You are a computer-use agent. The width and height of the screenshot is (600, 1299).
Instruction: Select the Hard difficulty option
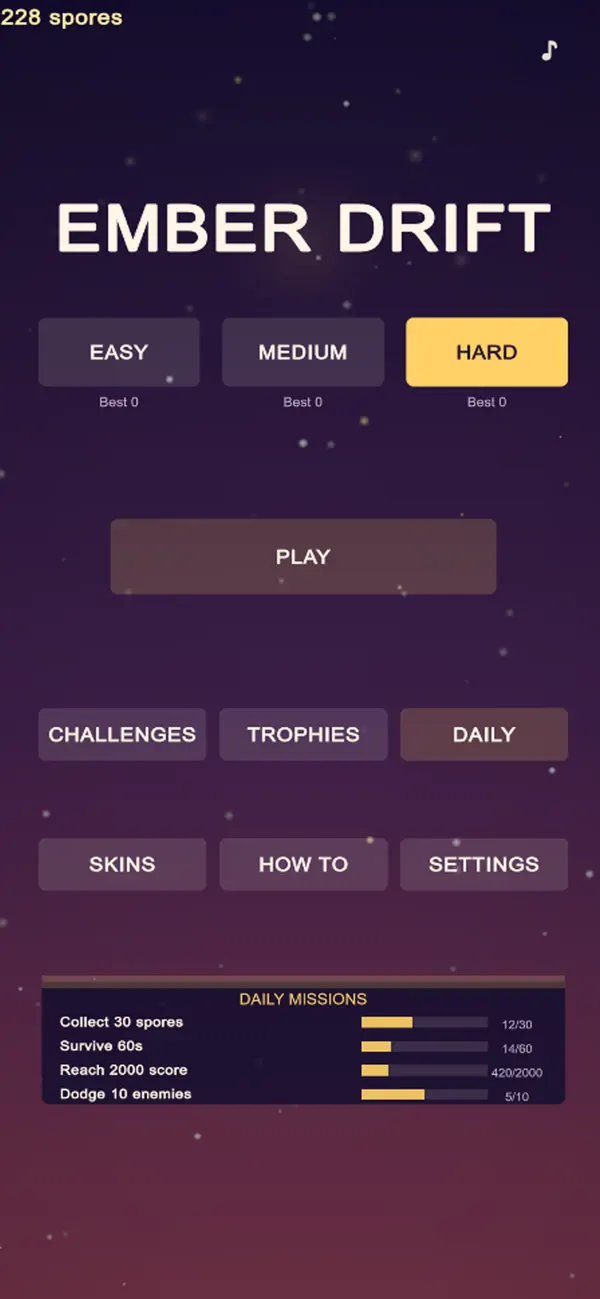pos(487,352)
